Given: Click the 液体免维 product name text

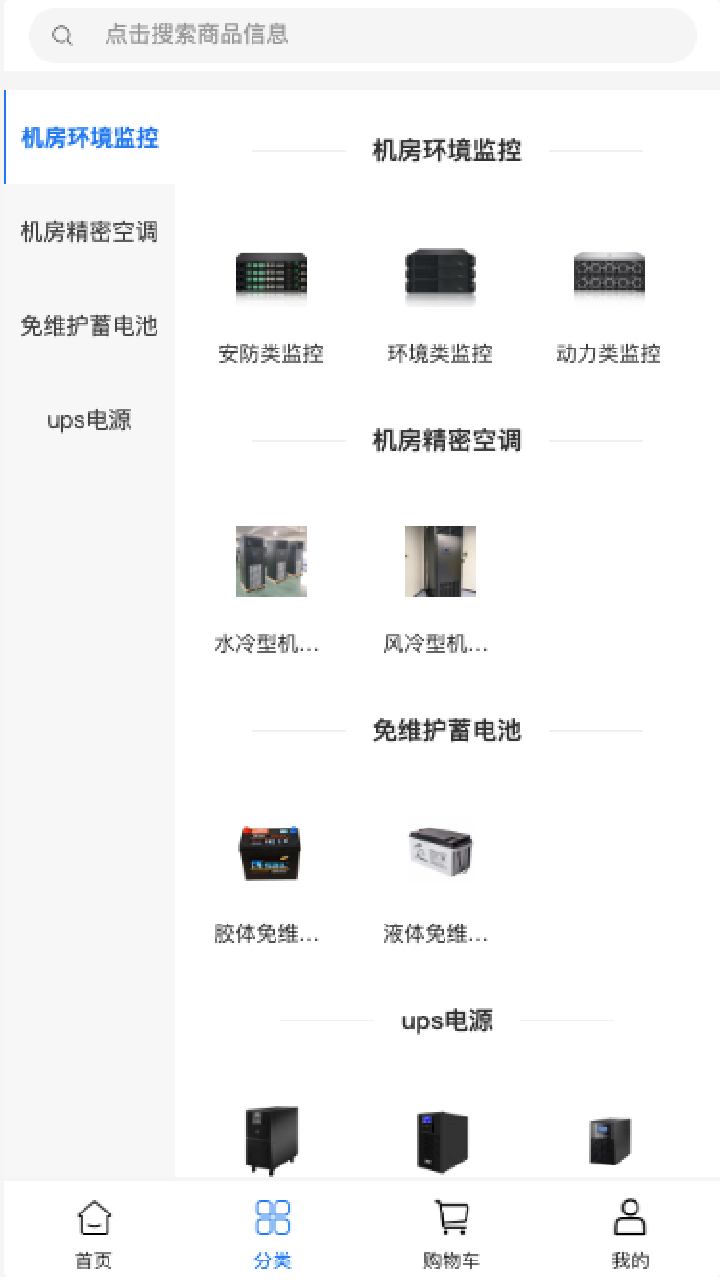Looking at the screenshot, I should click(437, 934).
